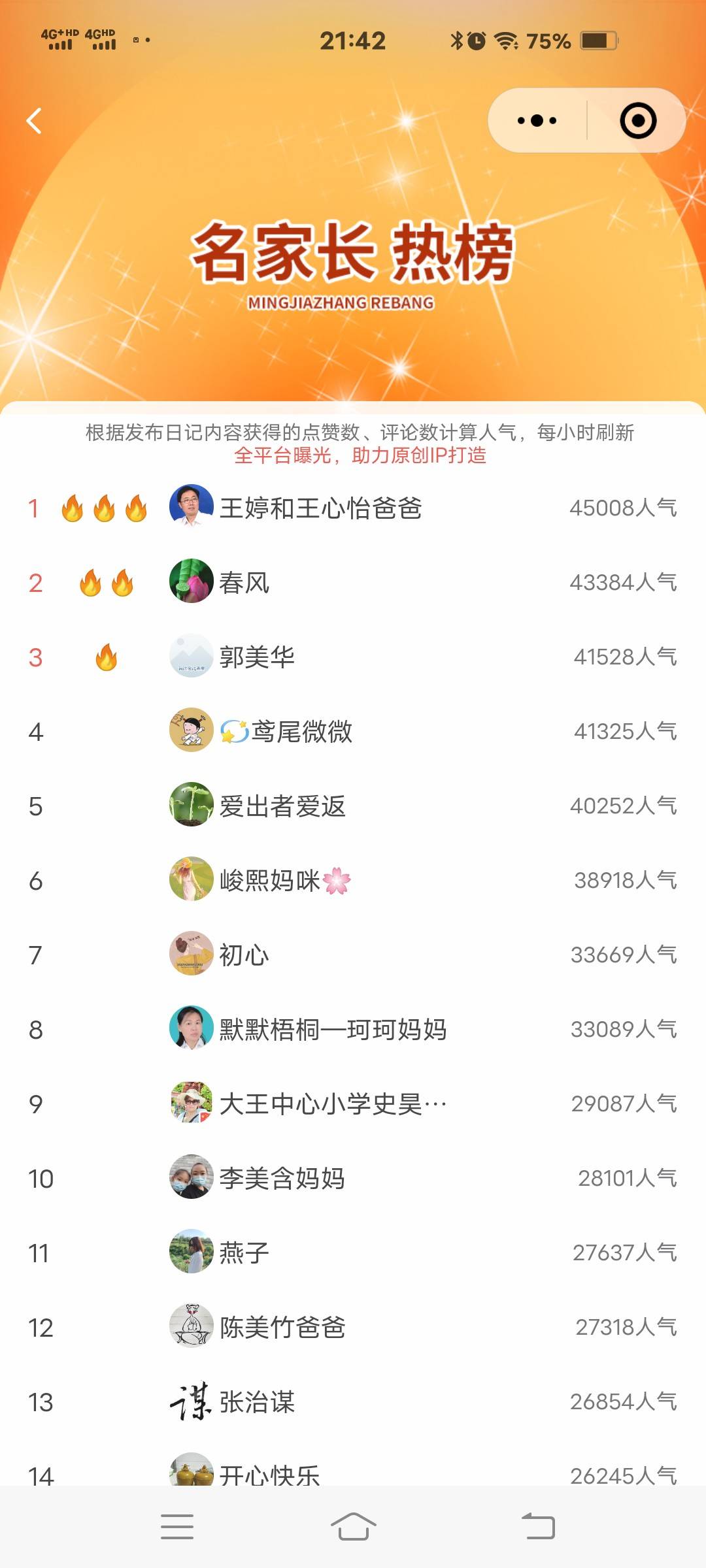This screenshot has height=1568, width=706.
Task: Tap 李美含妈妈's avatar photo
Action: pos(190,1179)
